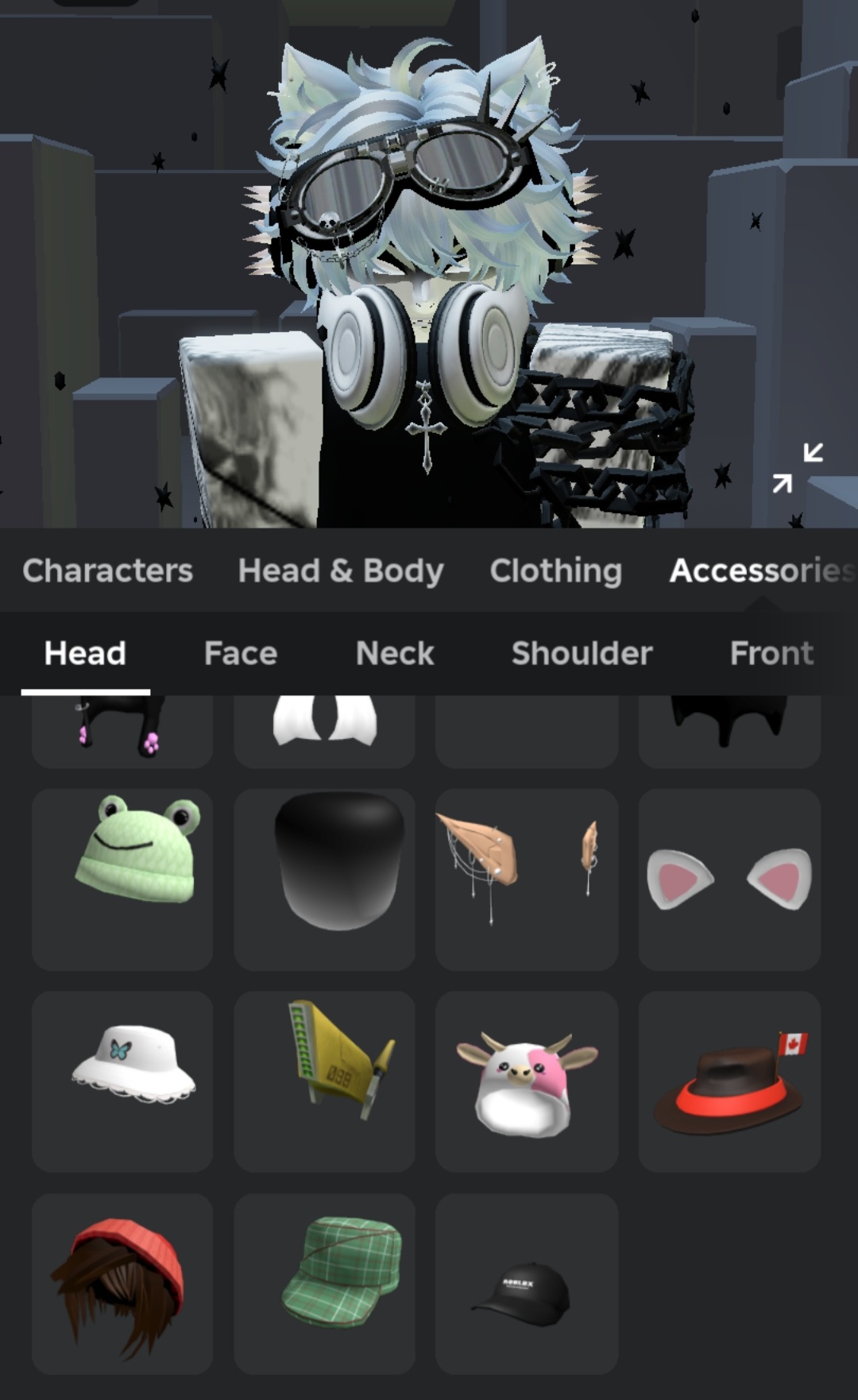Switch to the Characters tab
The height and width of the screenshot is (1400, 858).
(107, 570)
